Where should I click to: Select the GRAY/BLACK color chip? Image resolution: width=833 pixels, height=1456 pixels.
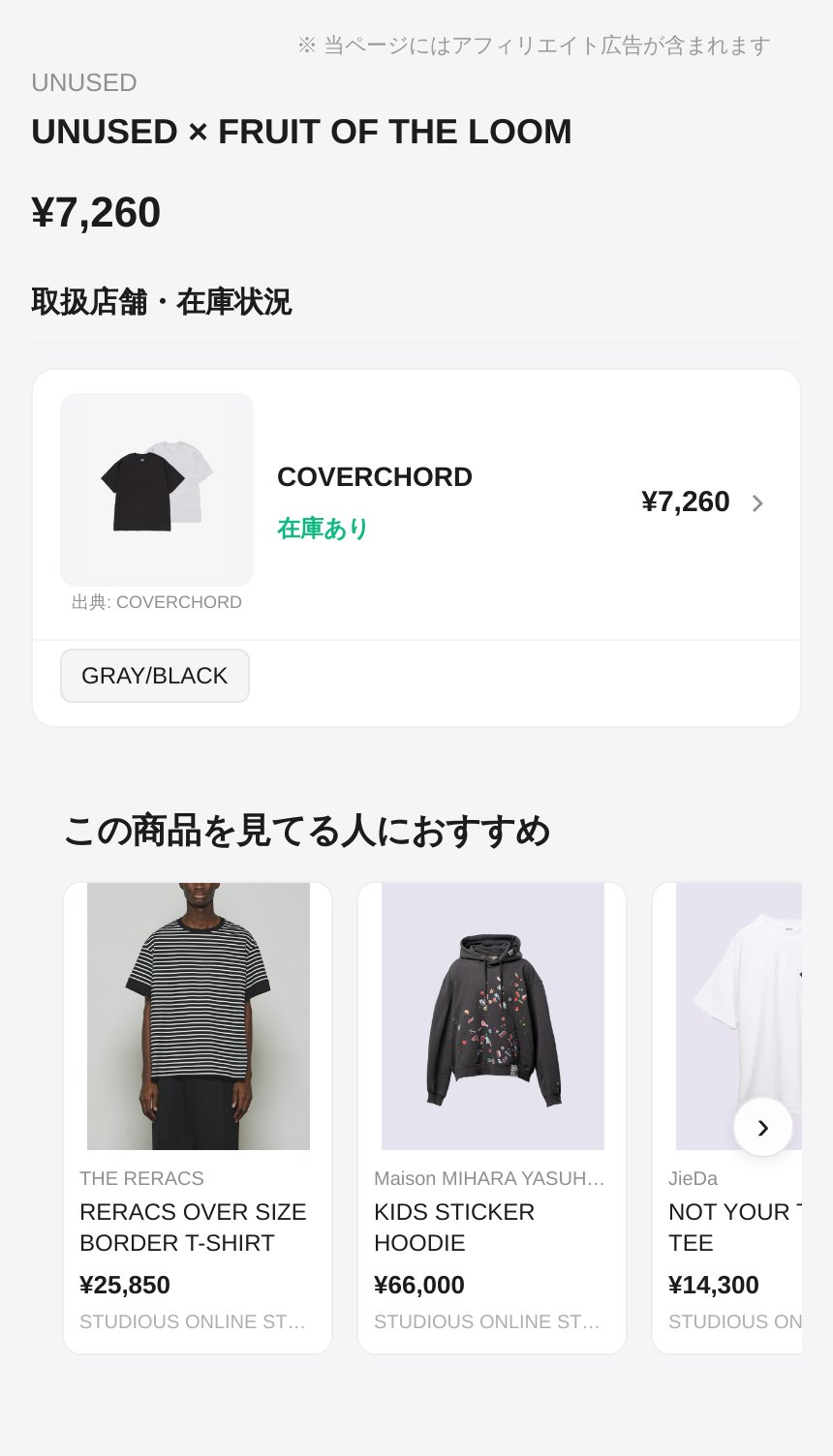point(155,676)
